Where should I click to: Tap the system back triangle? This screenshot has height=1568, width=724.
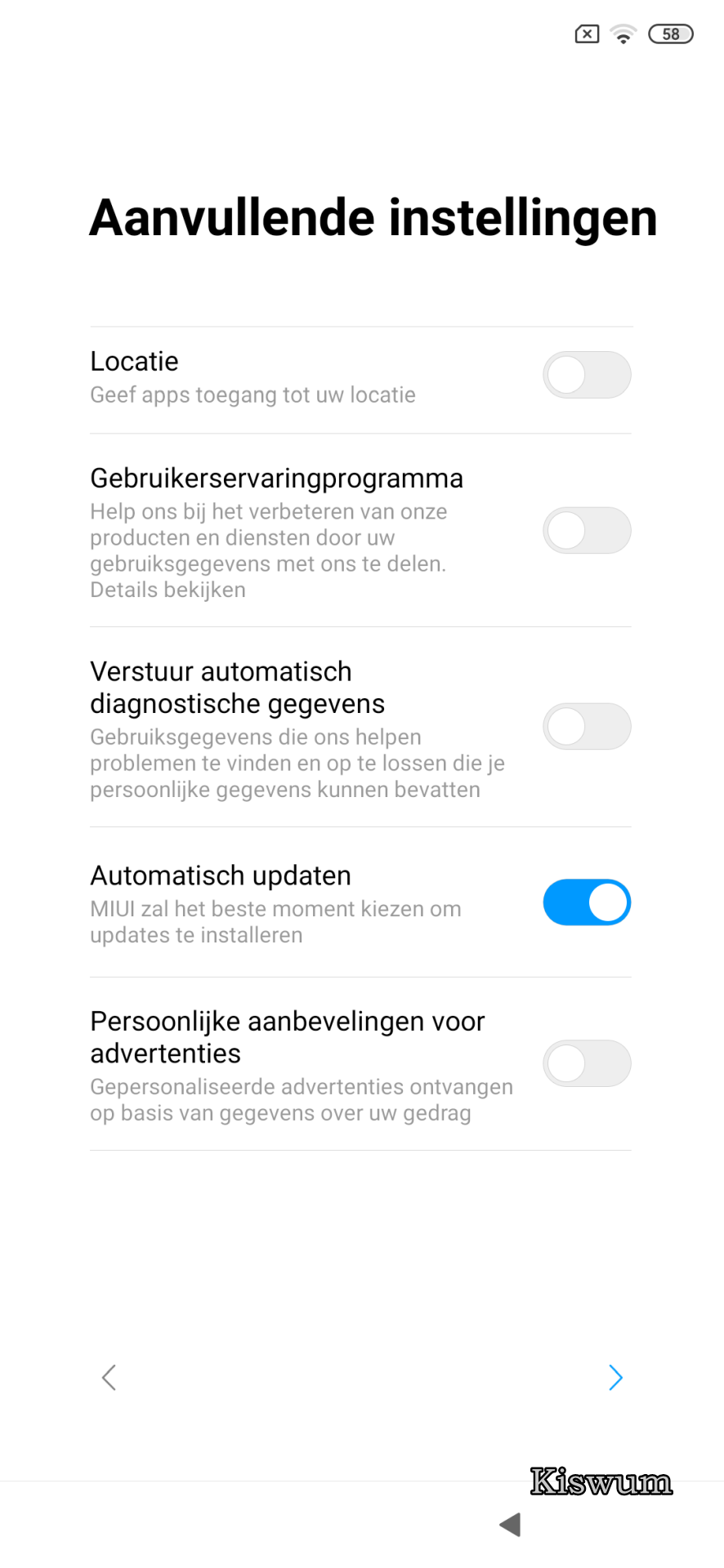tap(511, 1524)
